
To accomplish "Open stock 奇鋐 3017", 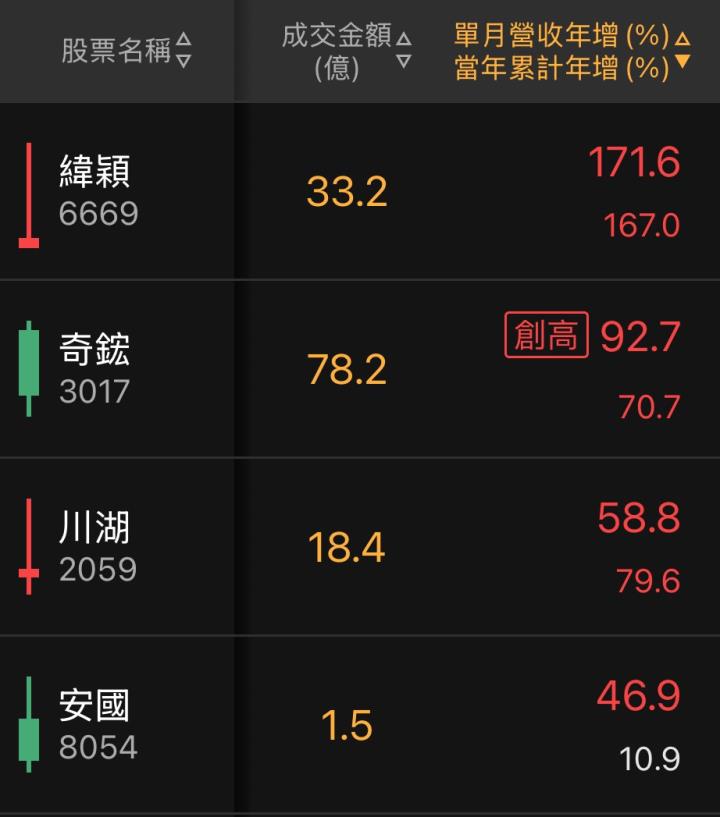I will click(x=96, y=369).
